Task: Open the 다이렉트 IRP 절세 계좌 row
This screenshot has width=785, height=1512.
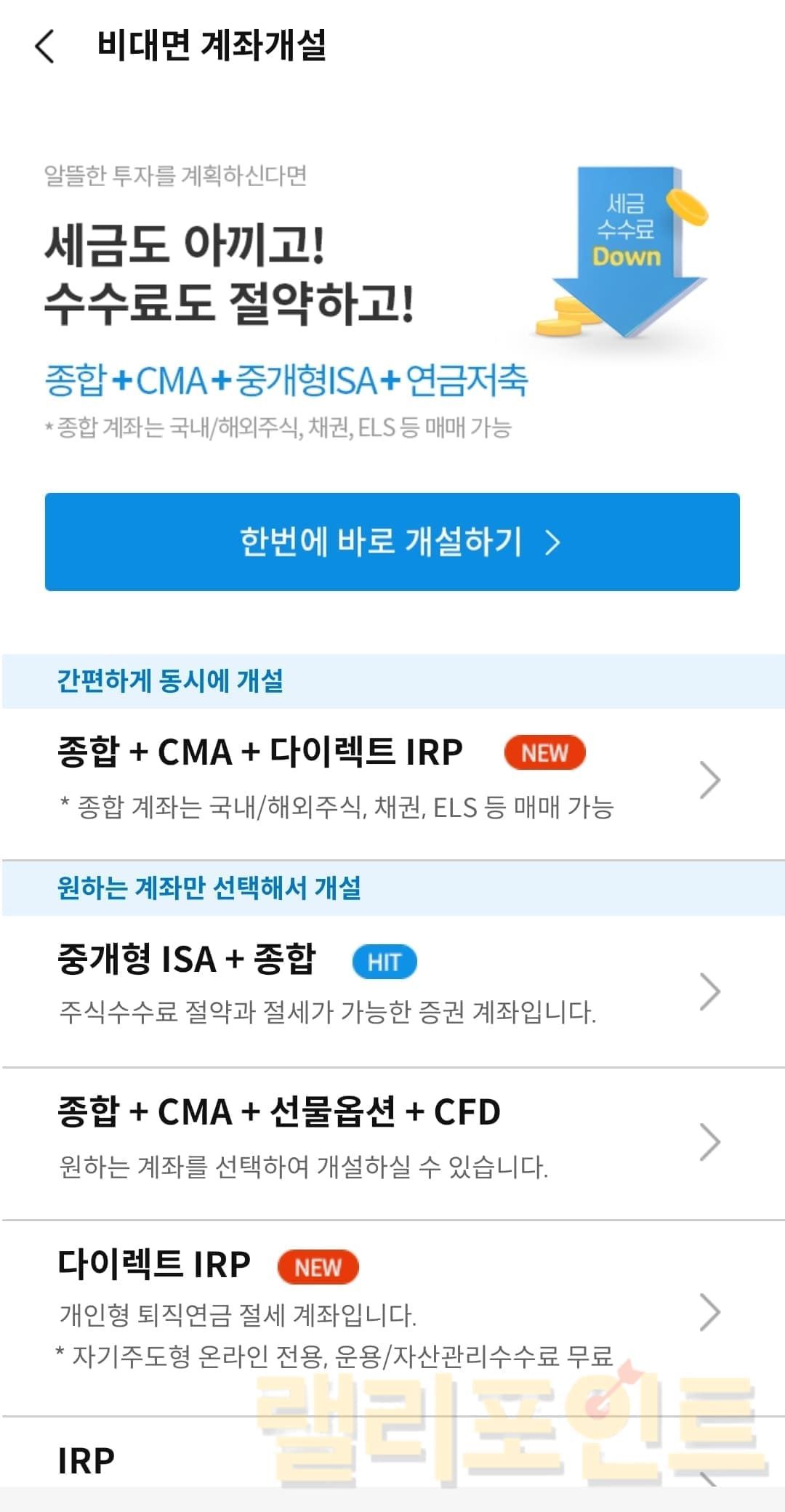Action: [x=392, y=1310]
